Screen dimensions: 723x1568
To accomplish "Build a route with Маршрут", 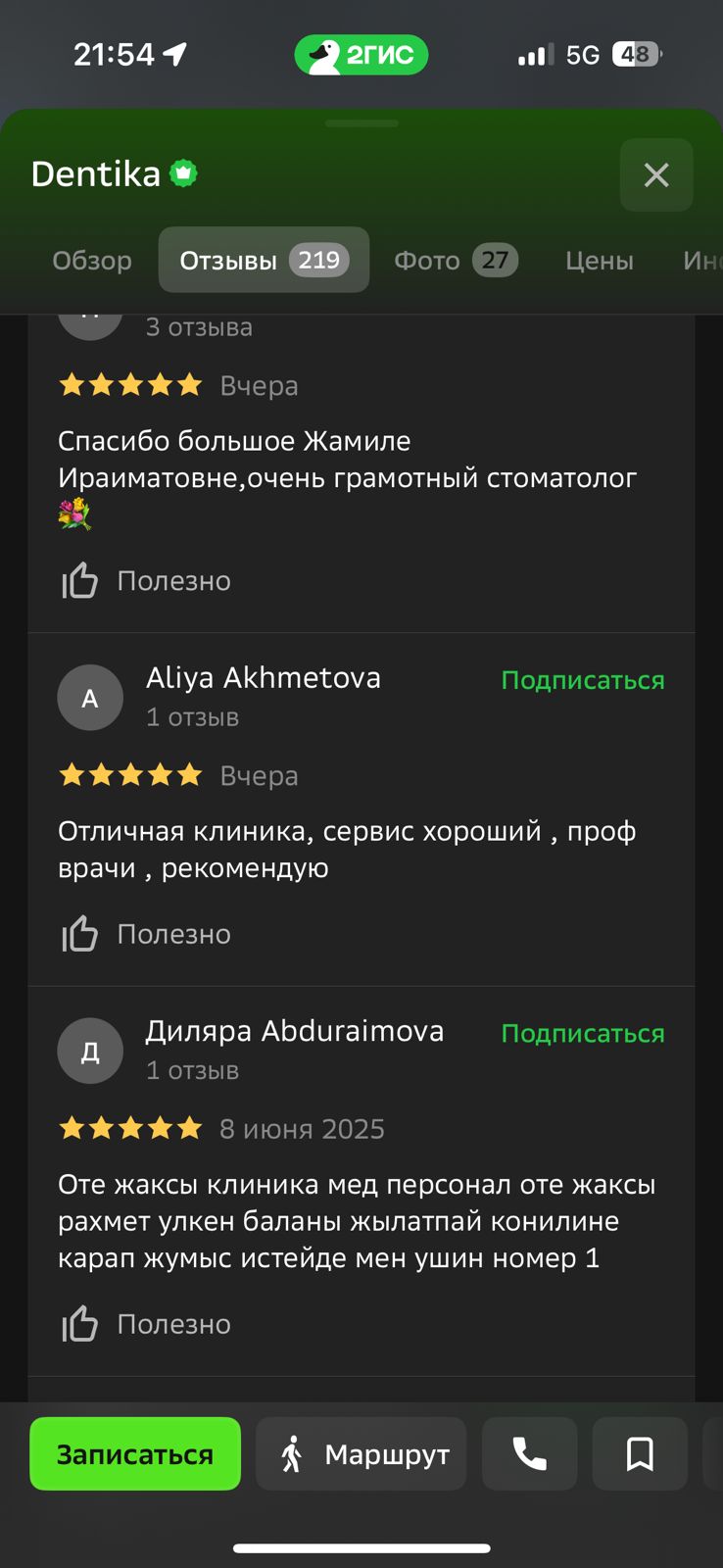I will point(361,1454).
